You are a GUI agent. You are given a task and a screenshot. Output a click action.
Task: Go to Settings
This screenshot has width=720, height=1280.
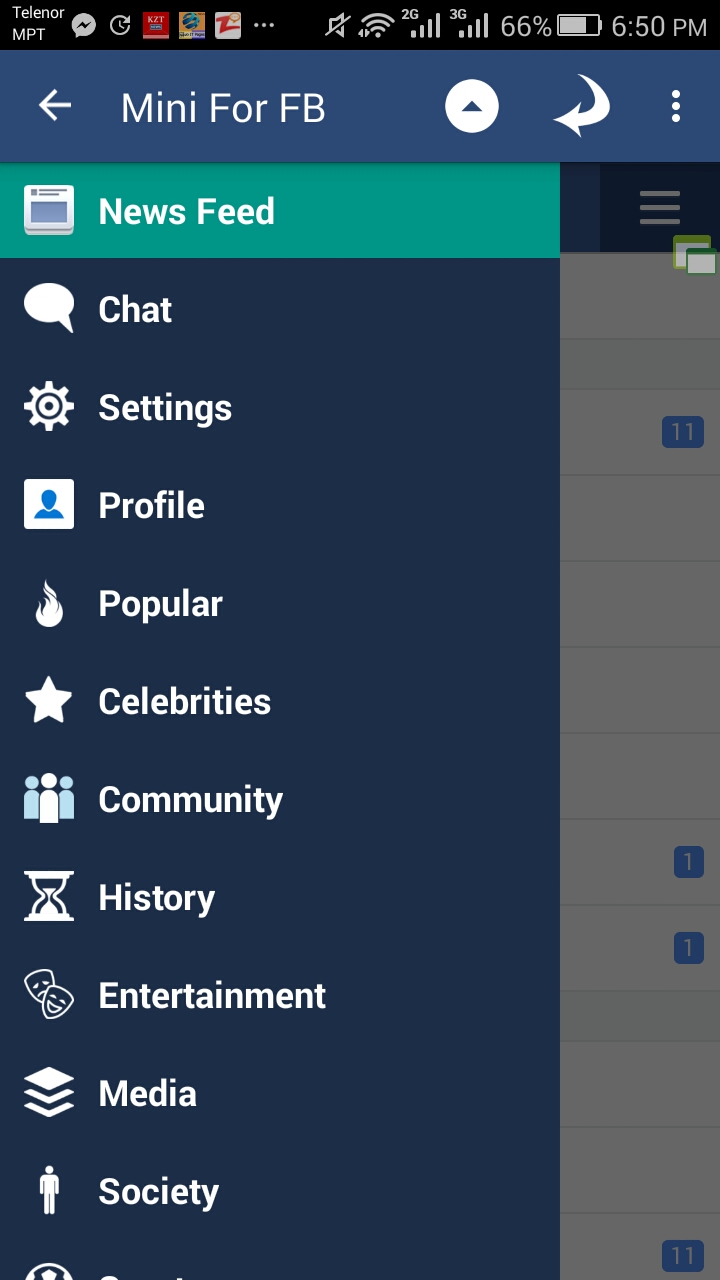280,407
